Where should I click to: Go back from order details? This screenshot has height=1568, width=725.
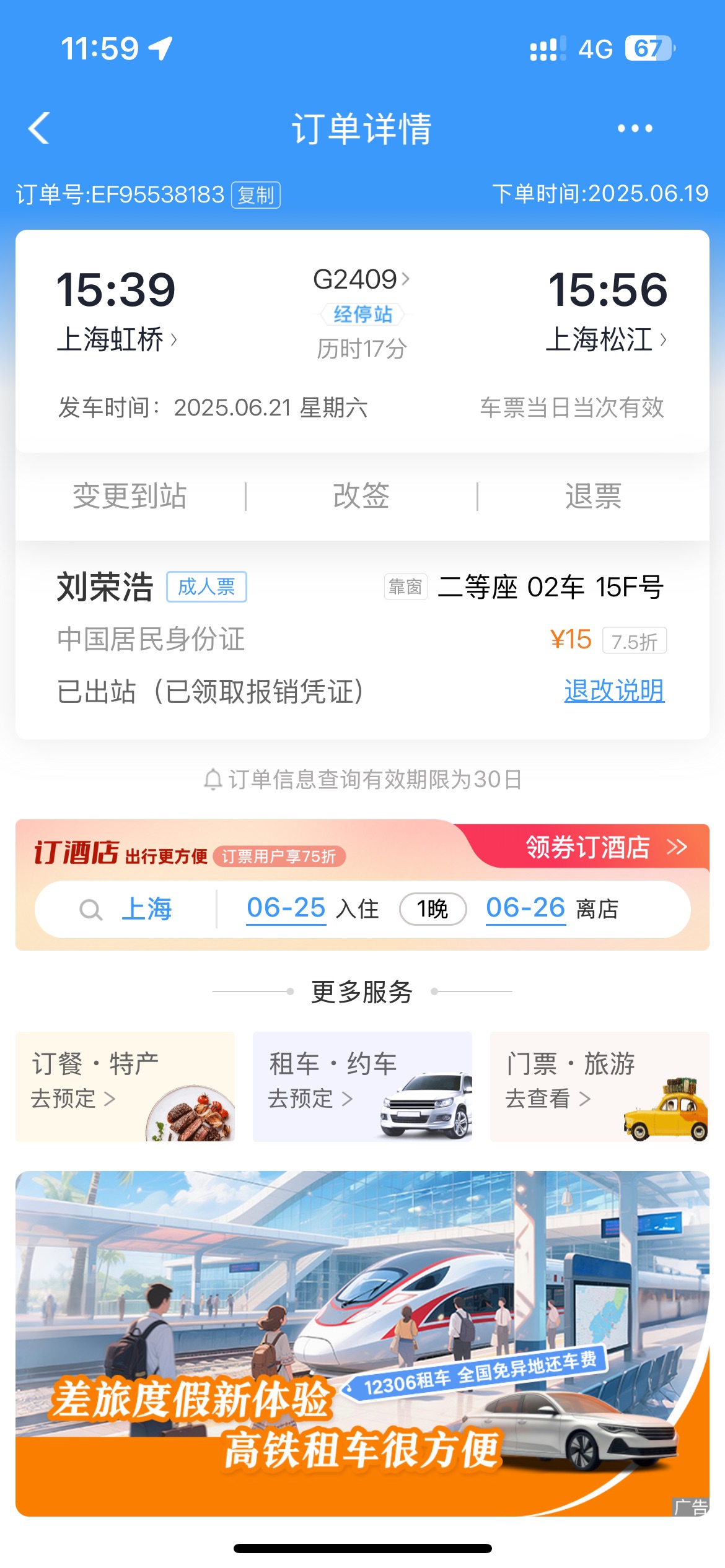pyautogui.click(x=39, y=128)
